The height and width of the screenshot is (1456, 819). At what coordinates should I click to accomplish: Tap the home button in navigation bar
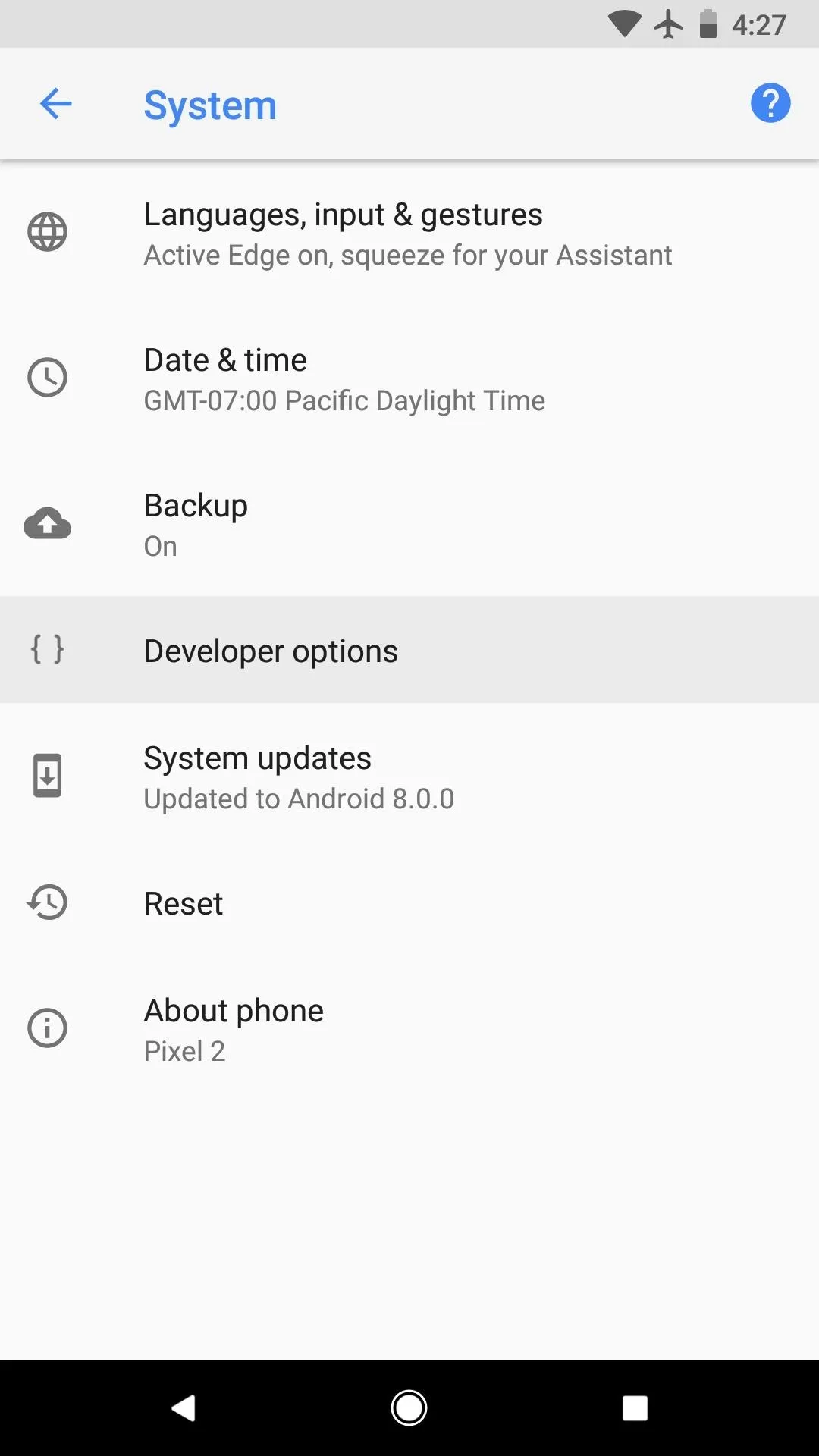(x=409, y=1408)
